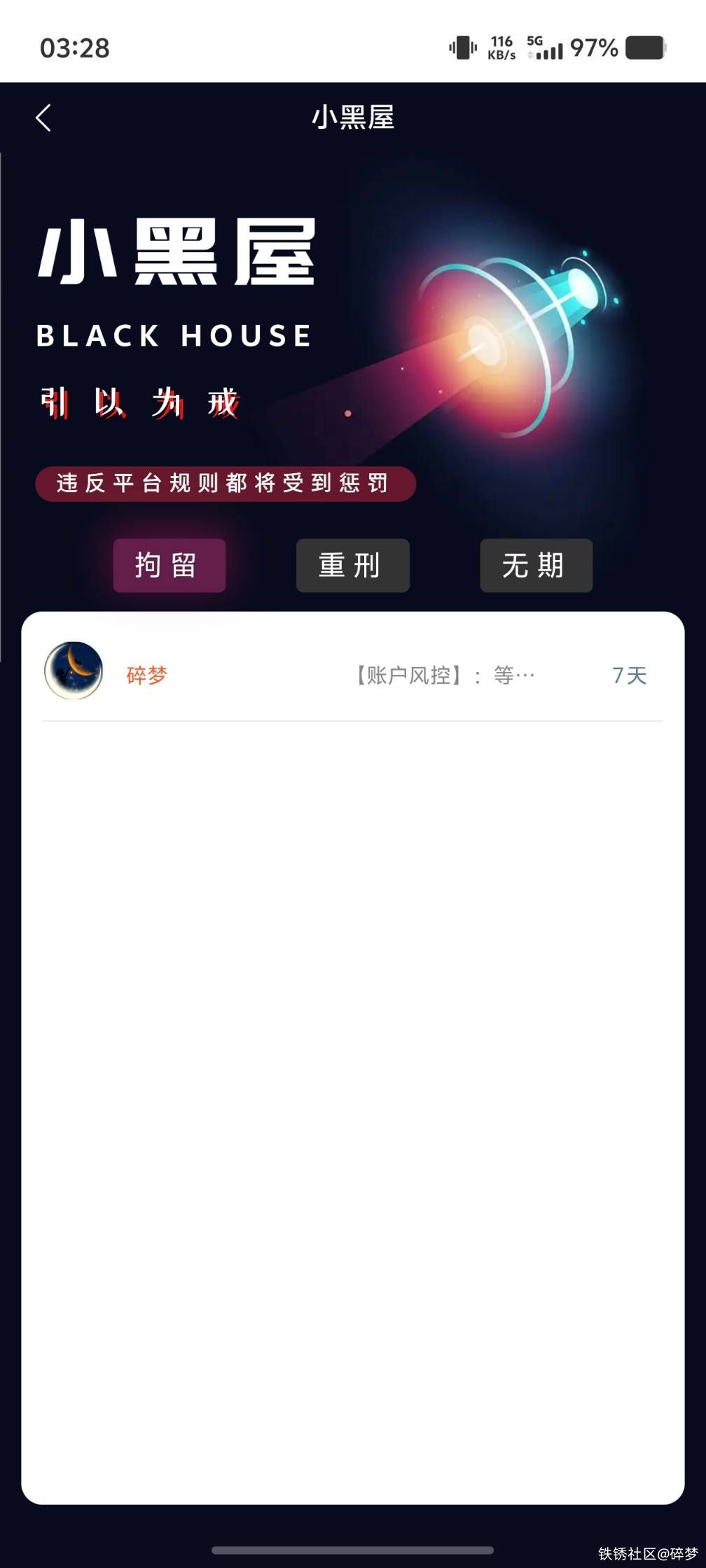Select the 拘留 tab

coord(169,566)
